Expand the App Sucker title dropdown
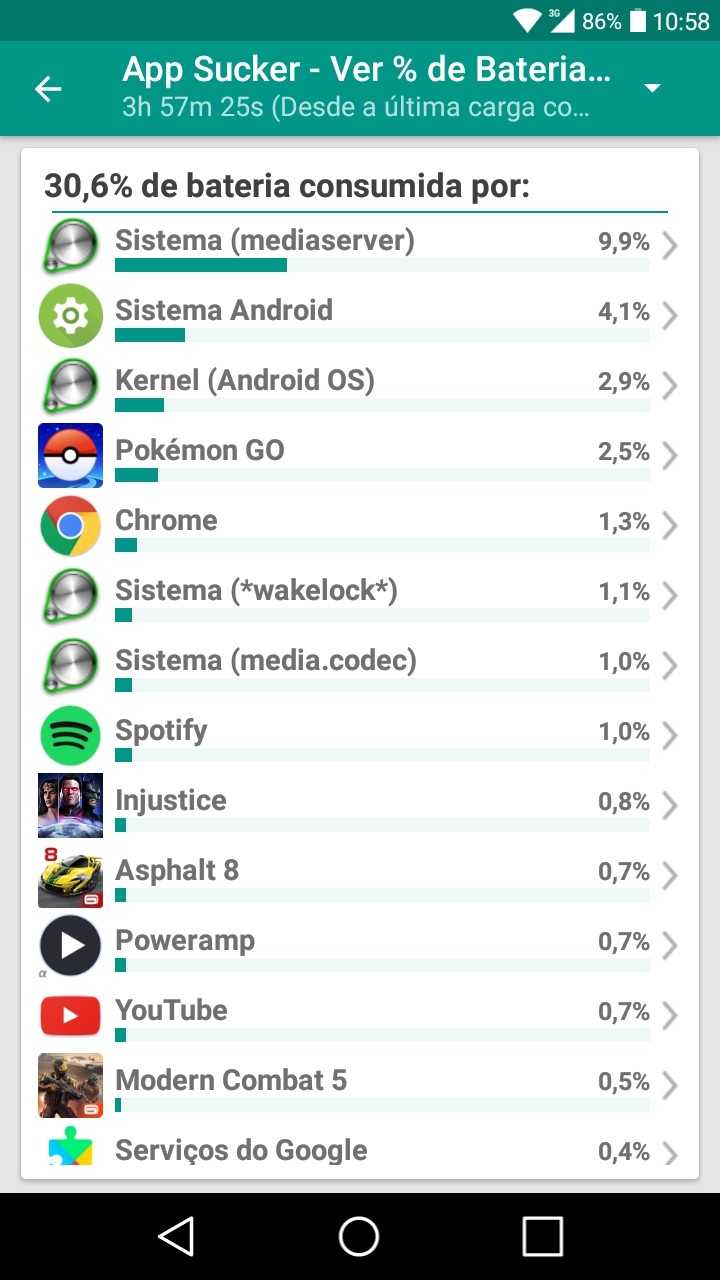This screenshot has width=720, height=1280. click(652, 88)
